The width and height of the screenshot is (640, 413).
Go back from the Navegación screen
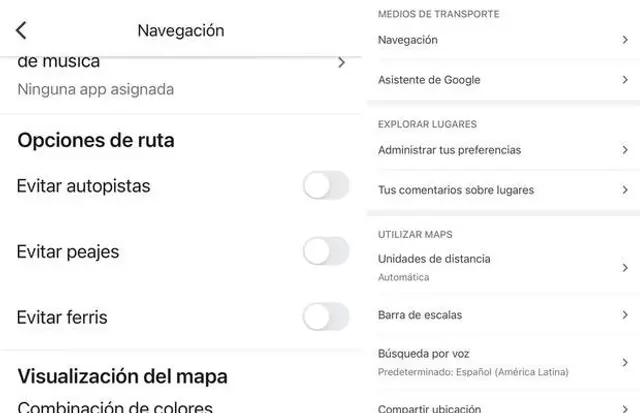click(22, 31)
